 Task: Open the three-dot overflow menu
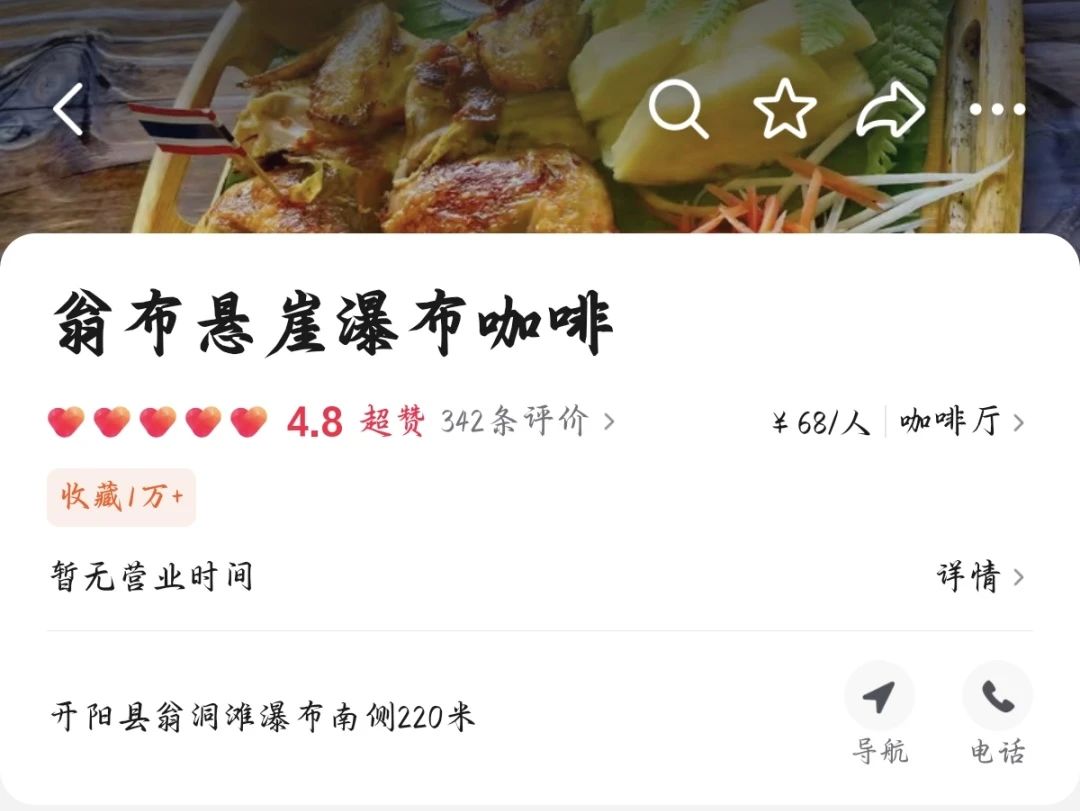click(997, 109)
